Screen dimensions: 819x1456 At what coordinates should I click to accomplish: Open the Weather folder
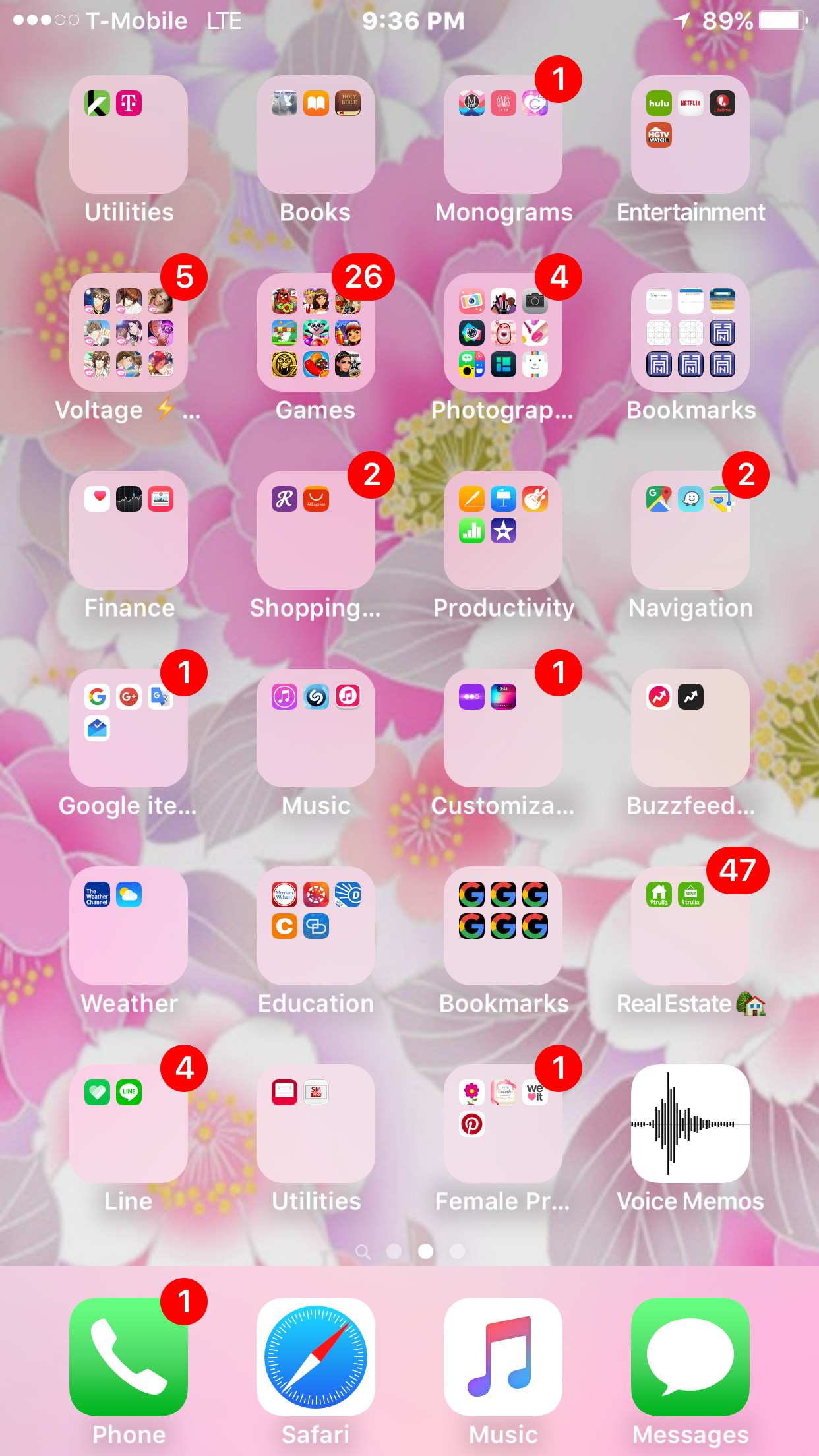pos(129,926)
